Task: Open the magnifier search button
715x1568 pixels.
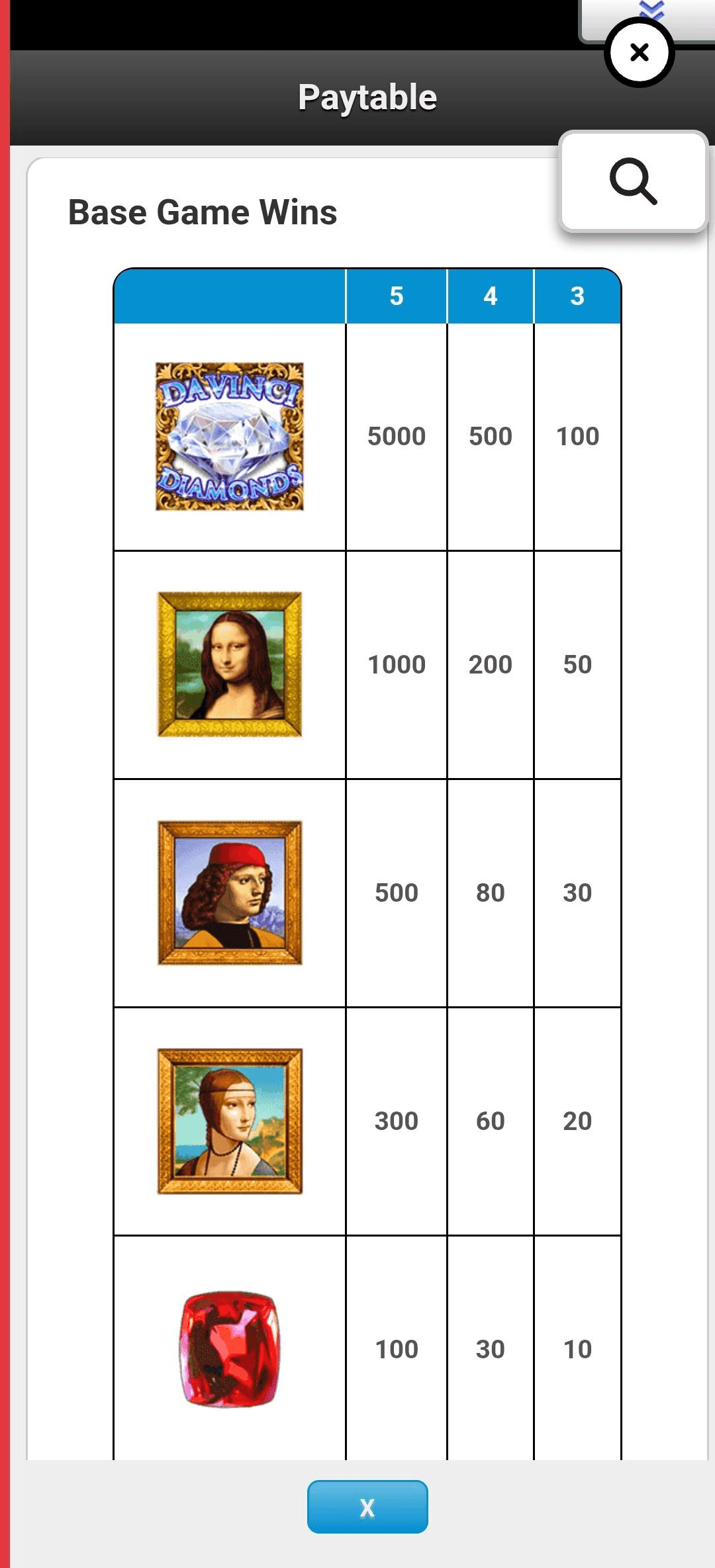Action: coord(634,181)
